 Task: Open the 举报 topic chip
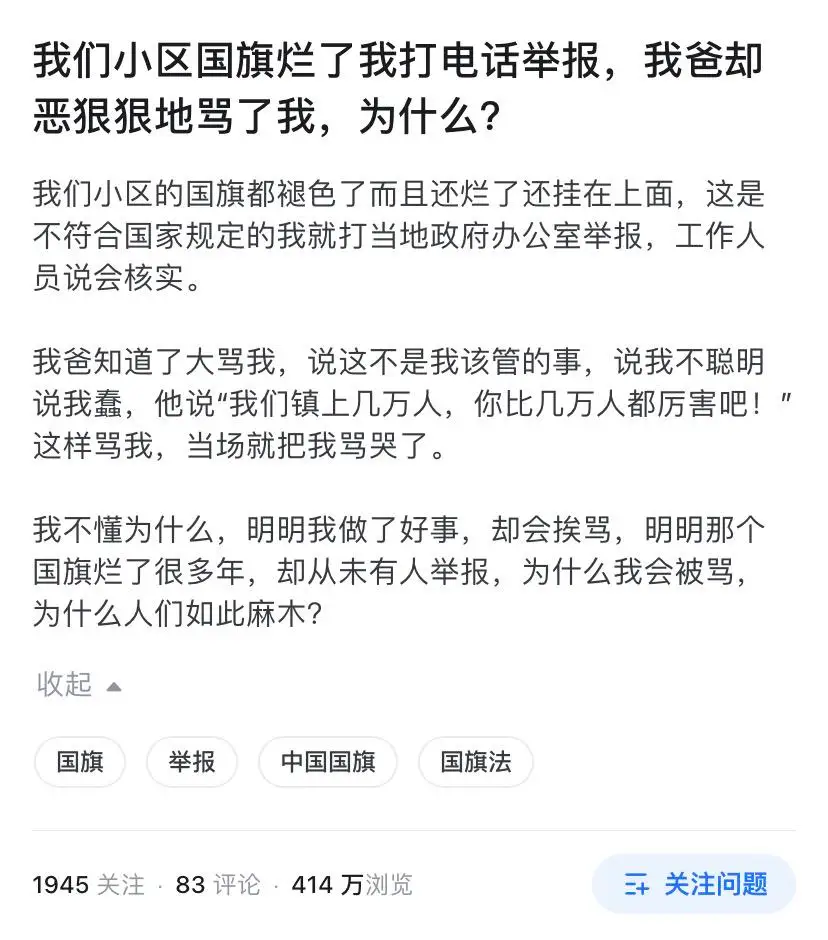click(x=192, y=761)
